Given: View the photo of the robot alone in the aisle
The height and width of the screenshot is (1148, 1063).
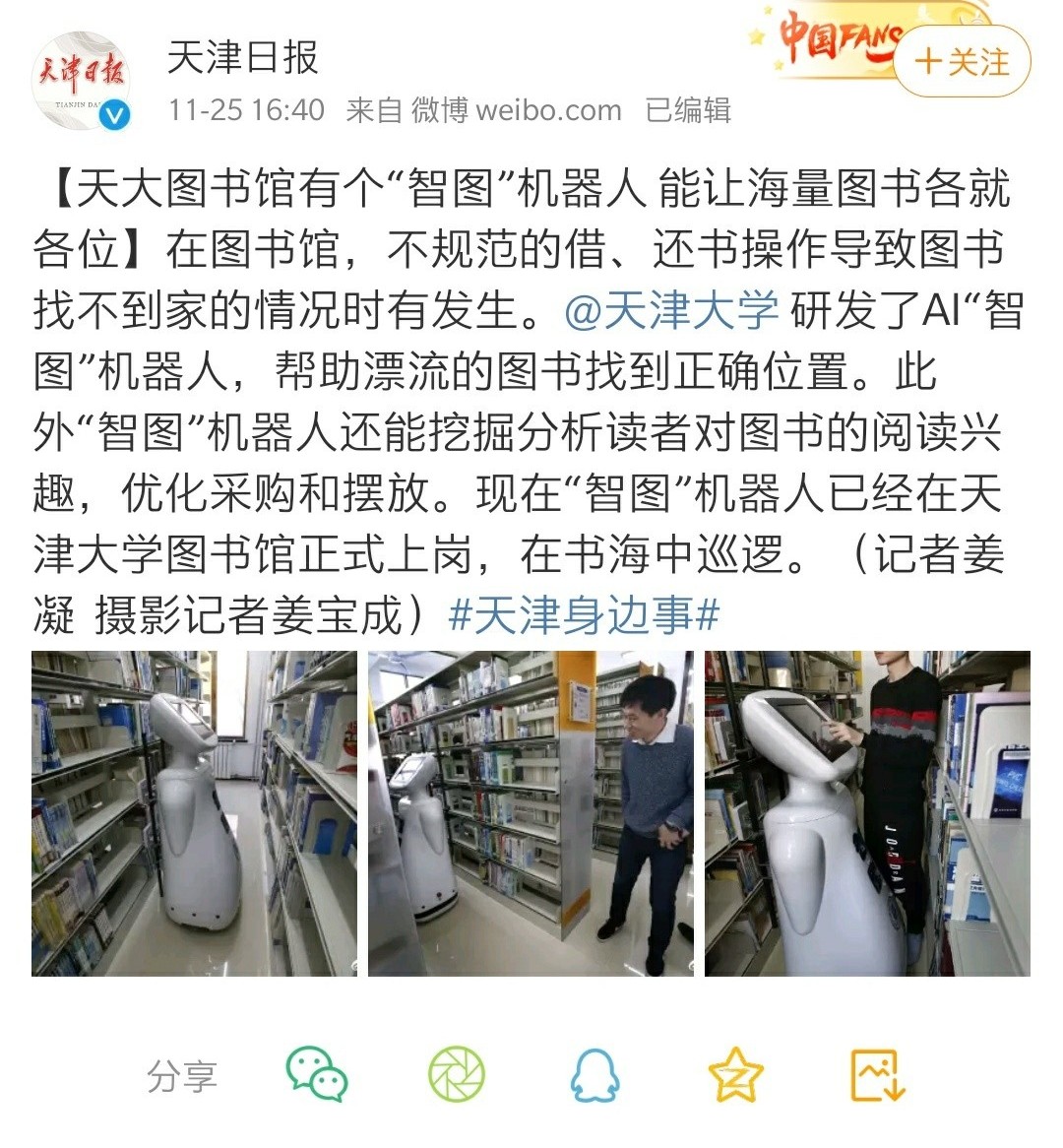Looking at the screenshot, I should pos(194,813).
